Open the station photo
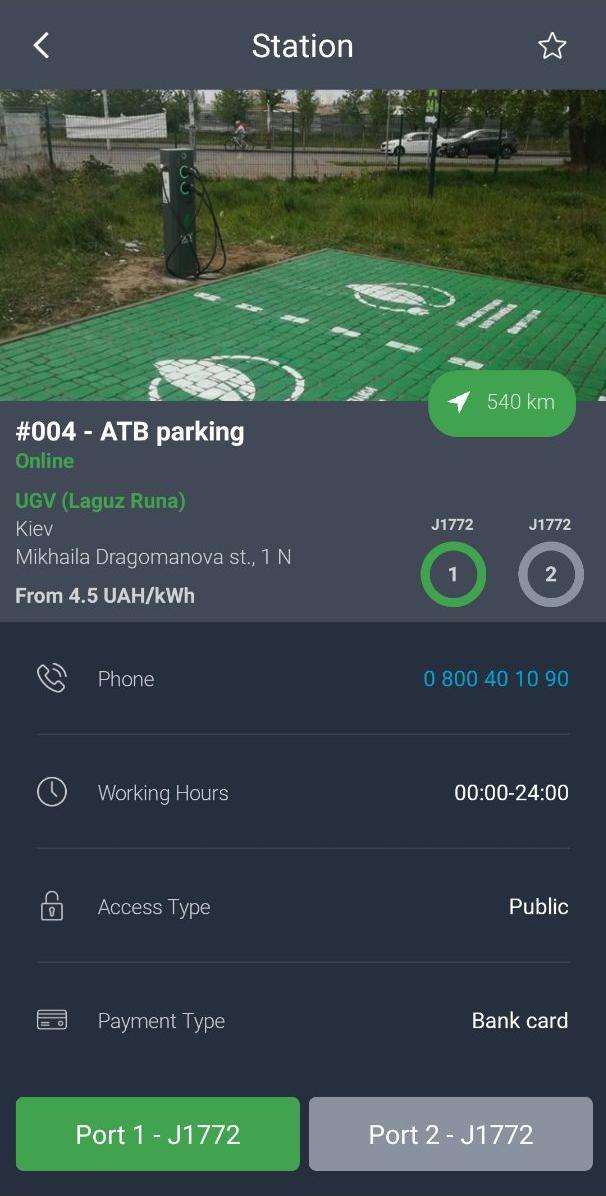The image size is (606, 1196). (x=303, y=244)
